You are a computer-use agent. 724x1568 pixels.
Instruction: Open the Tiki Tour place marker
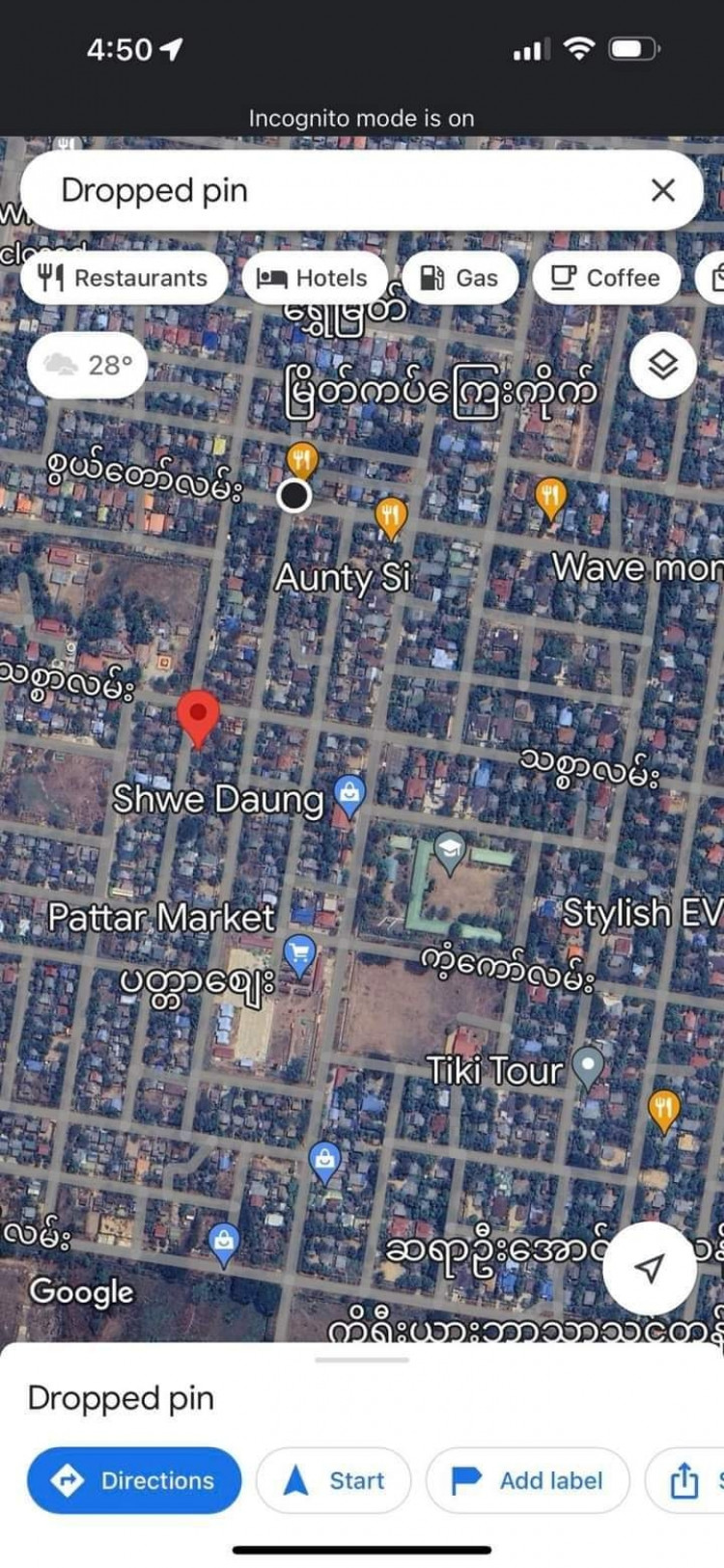[x=587, y=1065]
